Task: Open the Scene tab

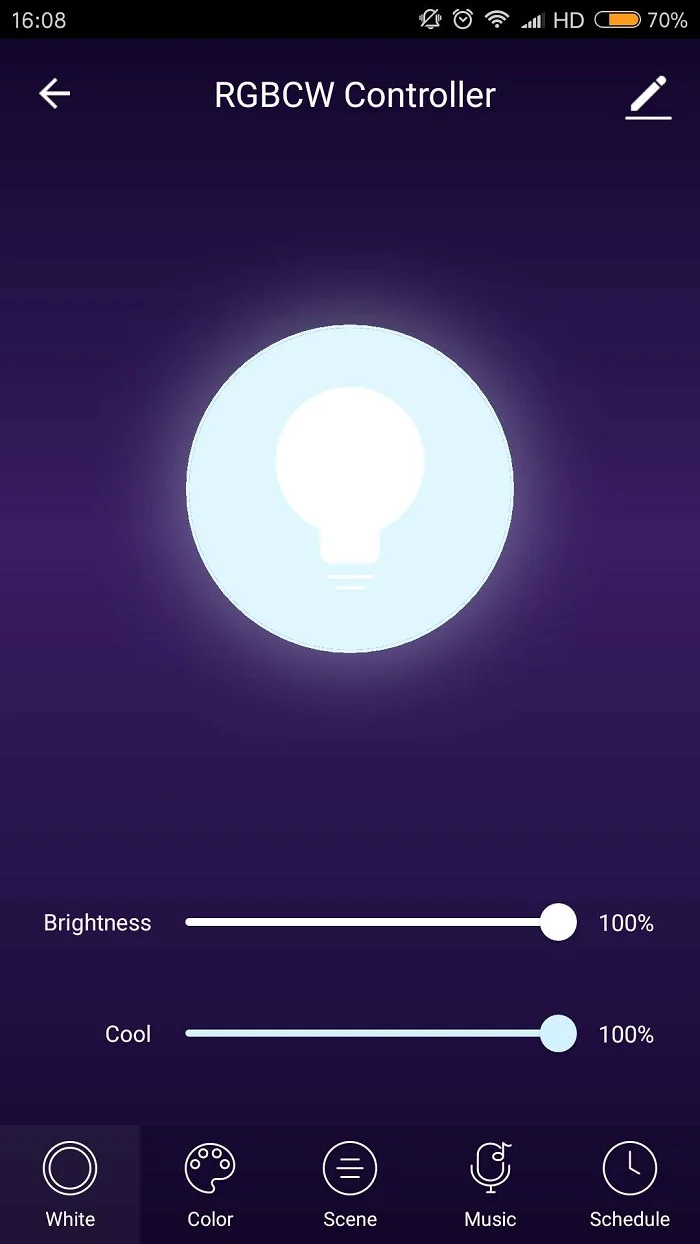Action: coord(350,1185)
